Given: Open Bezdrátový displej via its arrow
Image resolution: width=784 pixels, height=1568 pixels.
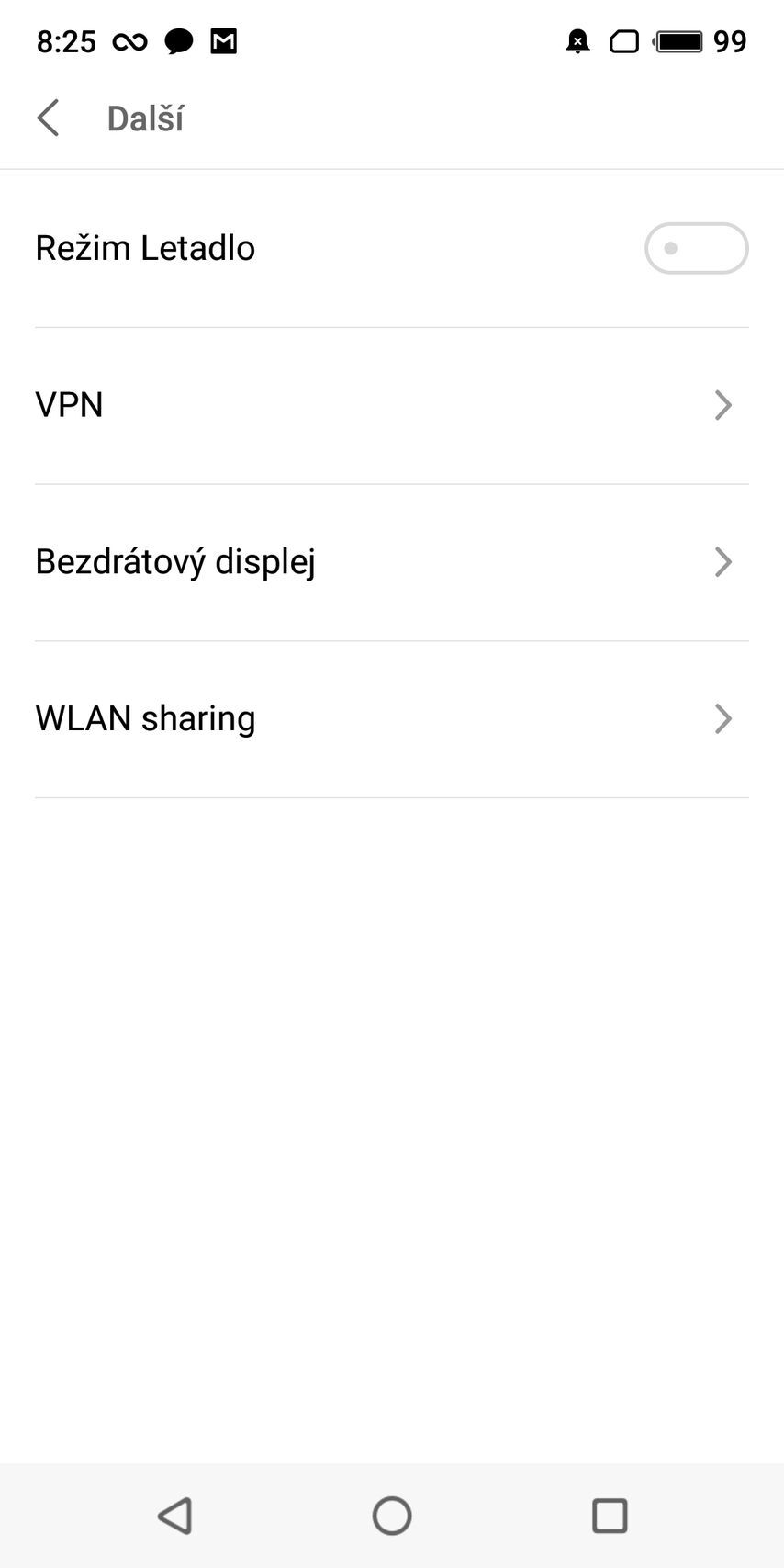Looking at the screenshot, I should 723,562.
